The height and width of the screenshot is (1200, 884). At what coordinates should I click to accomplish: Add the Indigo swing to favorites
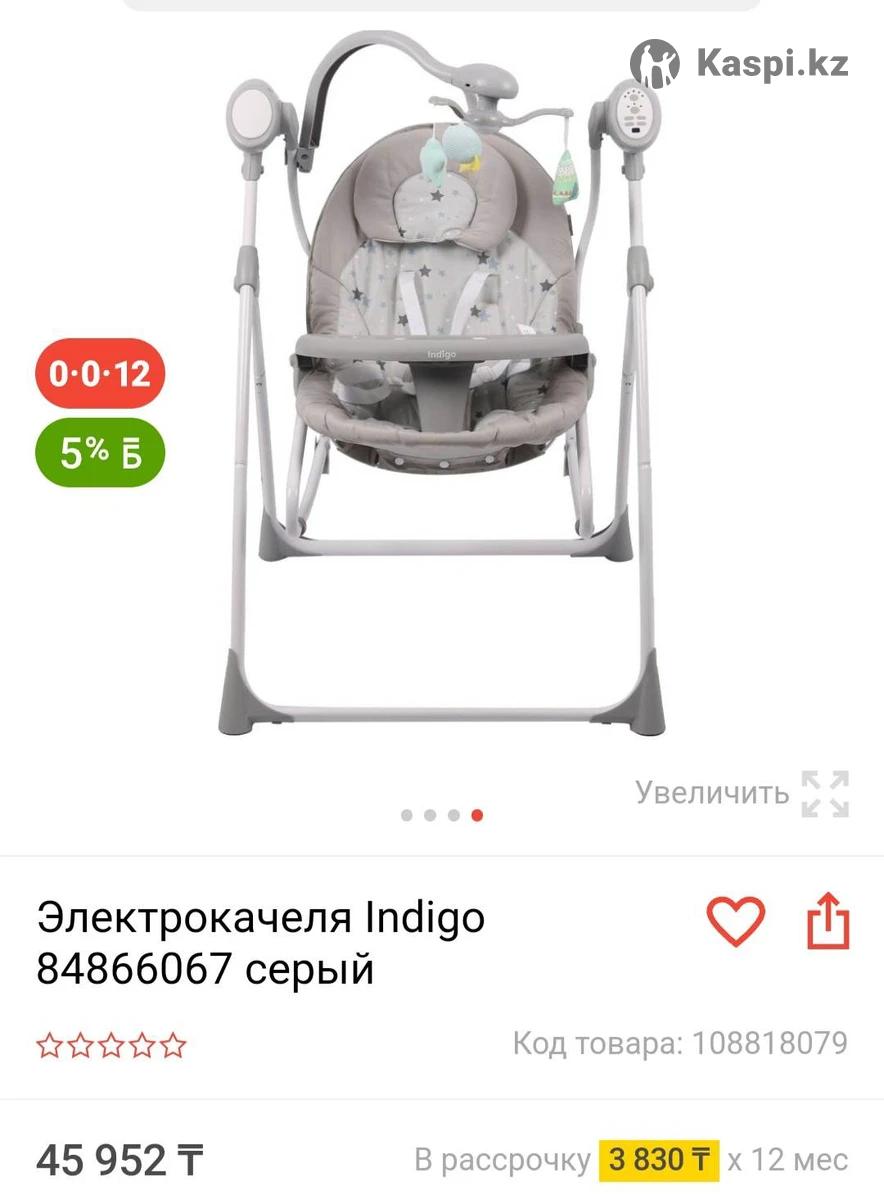coord(736,920)
